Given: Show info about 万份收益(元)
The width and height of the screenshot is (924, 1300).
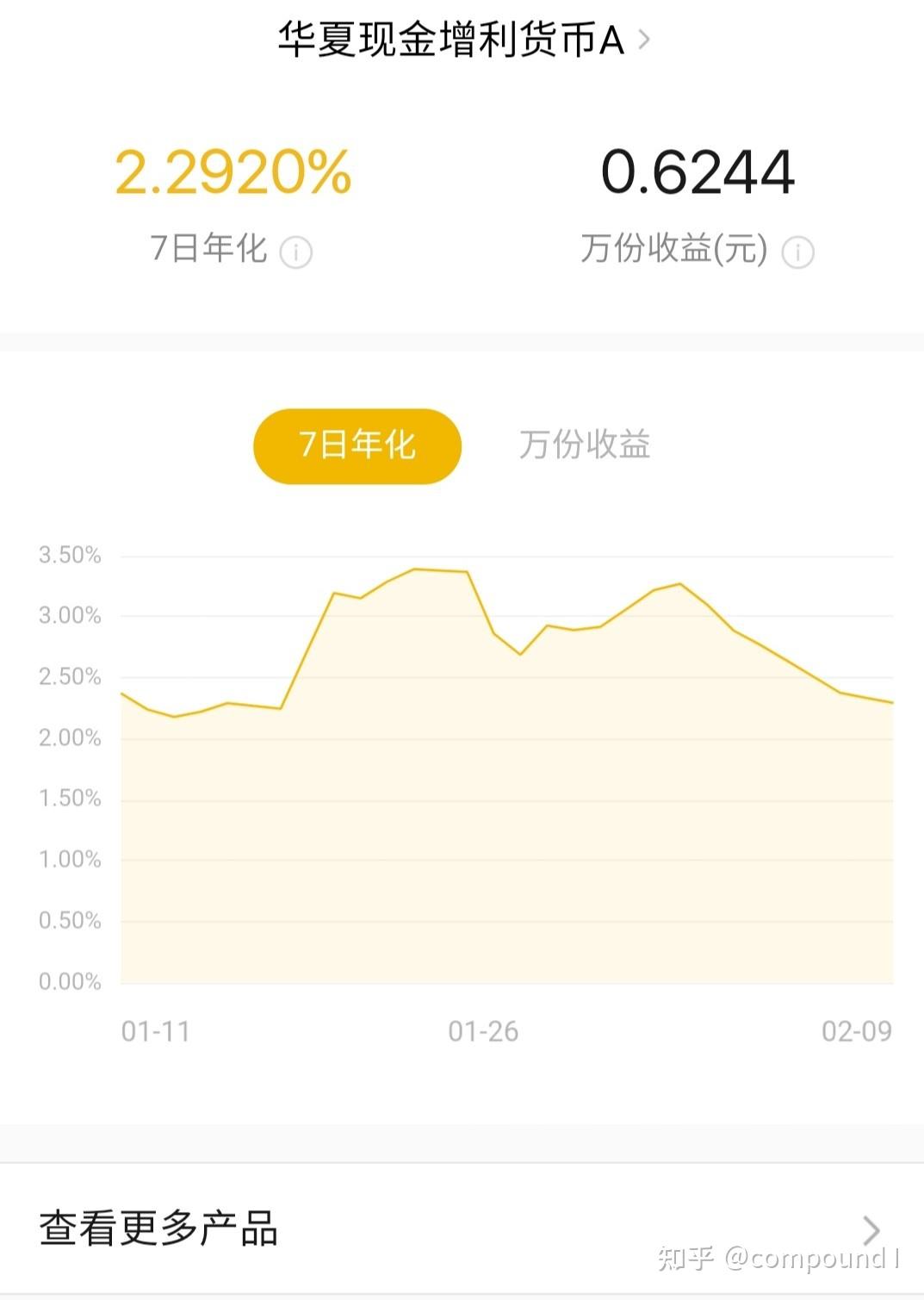Looking at the screenshot, I should pos(797,252).
